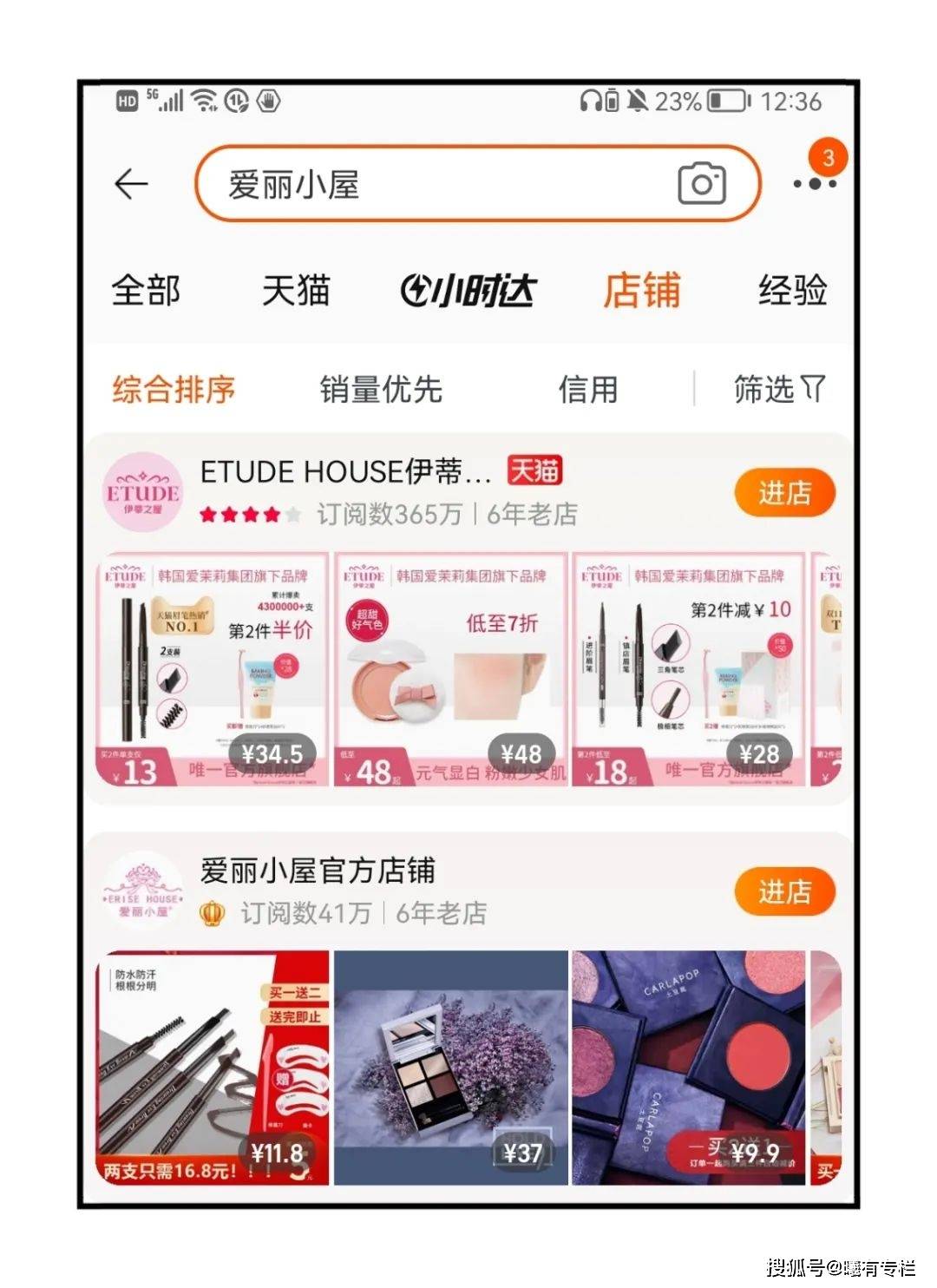
Task: Sort by 销量优先
Action: 381,389
